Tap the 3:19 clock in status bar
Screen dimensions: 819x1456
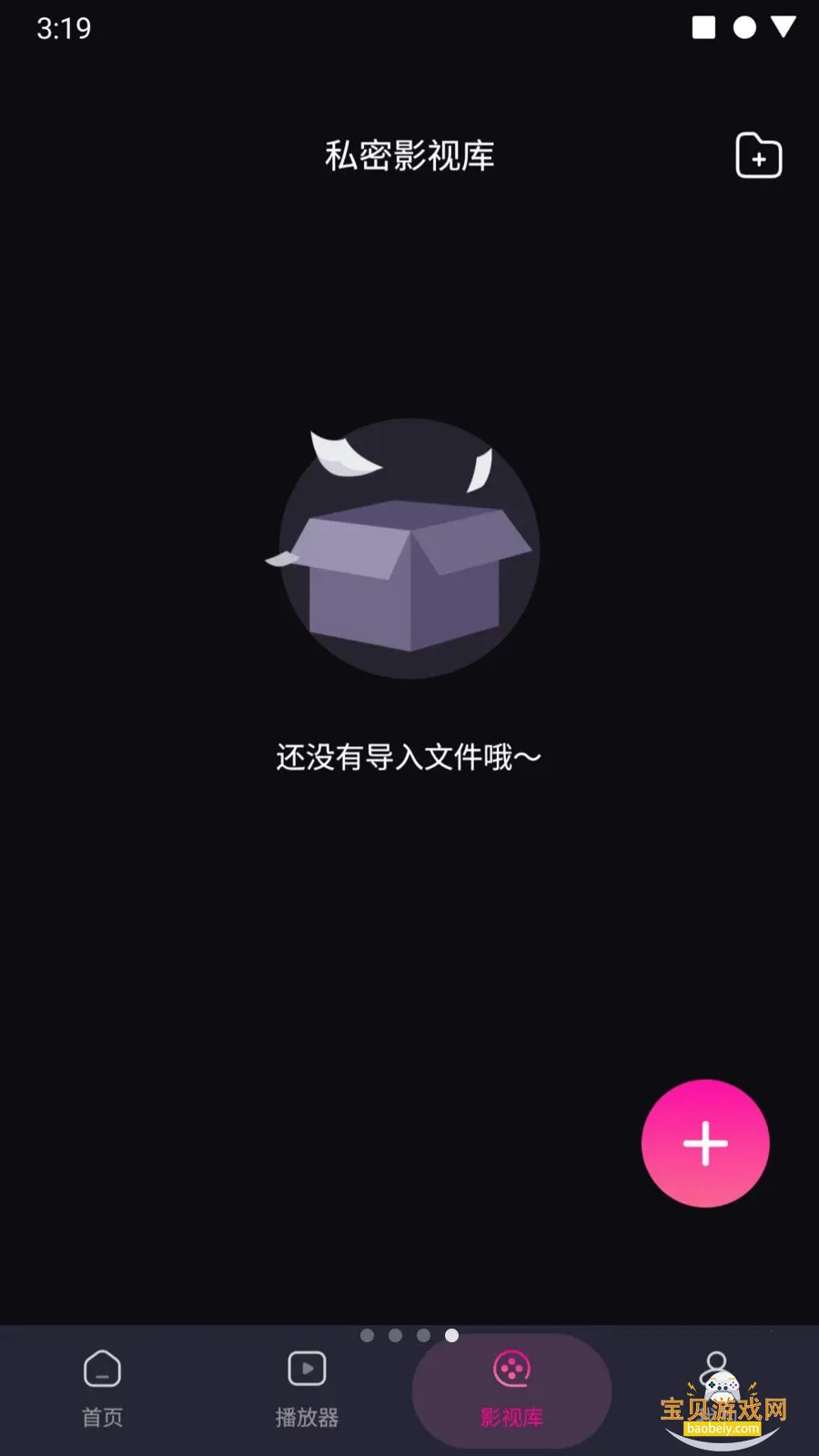64,30
